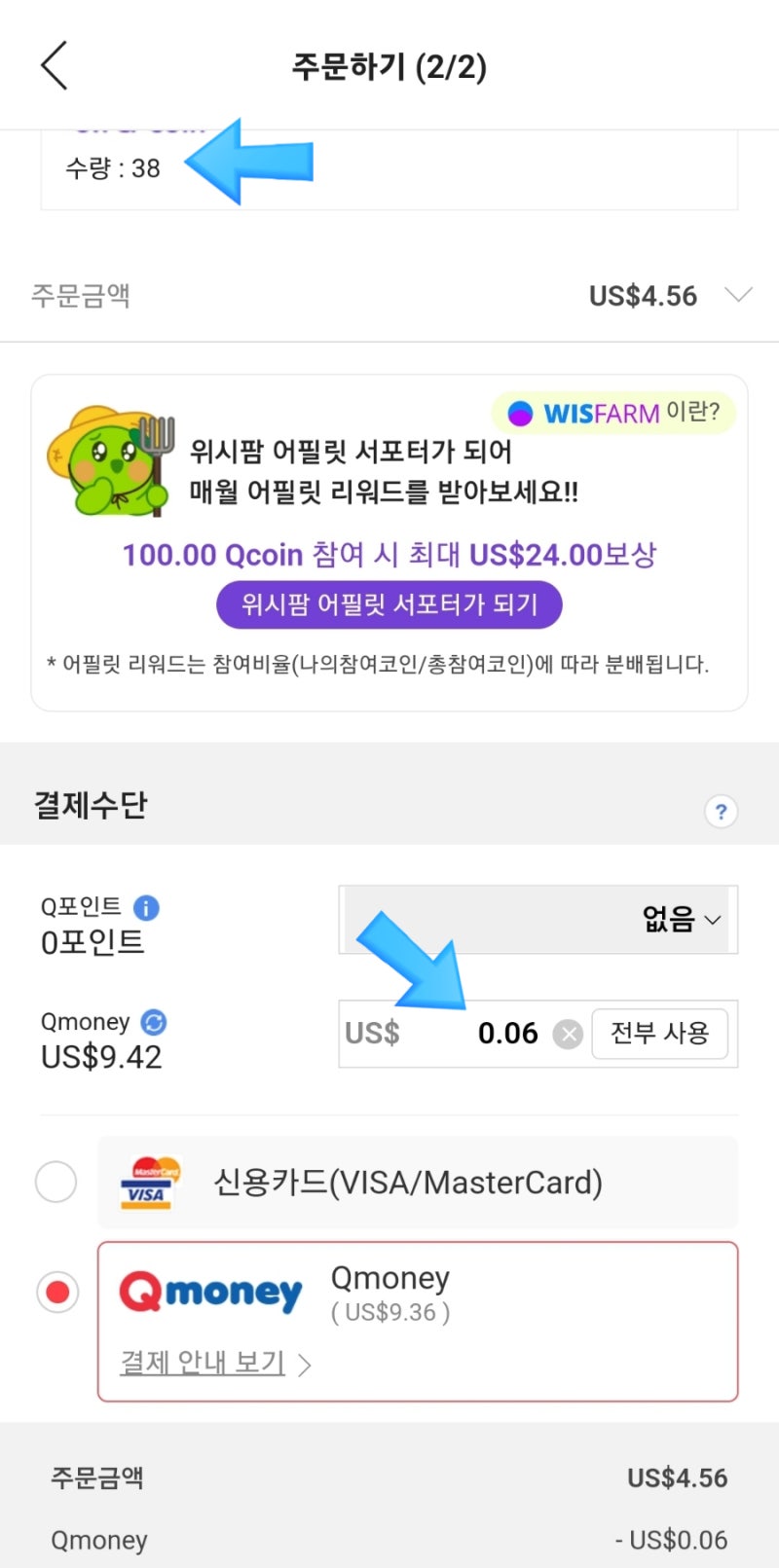This screenshot has width=779, height=1568.
Task: Select the 신용카드(VISA/MasterCard) radio button
Action: click(56, 1182)
